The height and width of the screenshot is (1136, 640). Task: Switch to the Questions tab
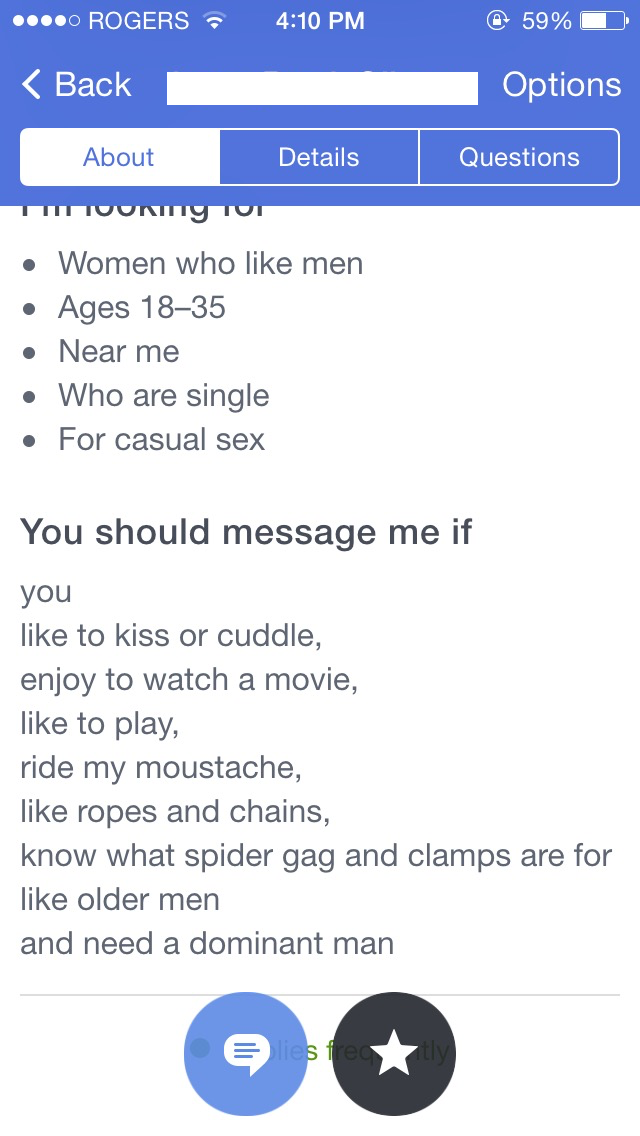[x=519, y=157]
